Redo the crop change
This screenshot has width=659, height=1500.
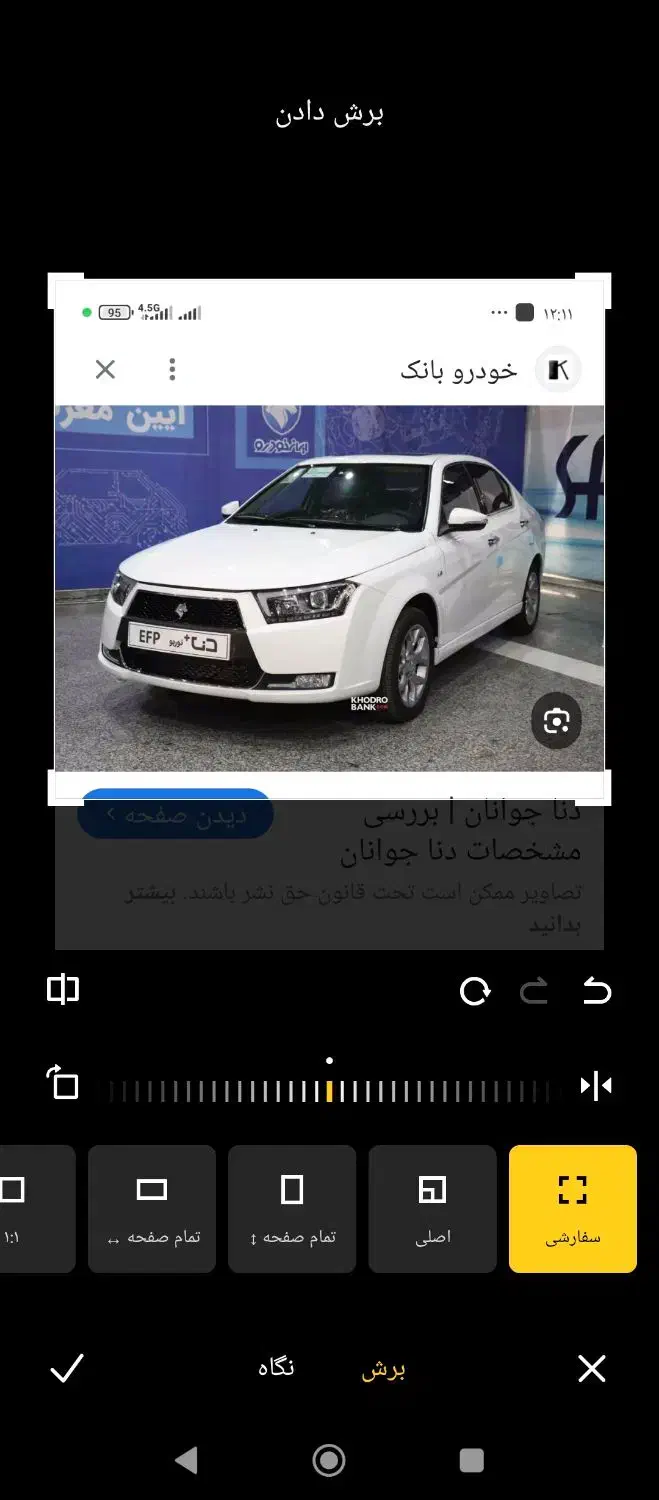[534, 991]
